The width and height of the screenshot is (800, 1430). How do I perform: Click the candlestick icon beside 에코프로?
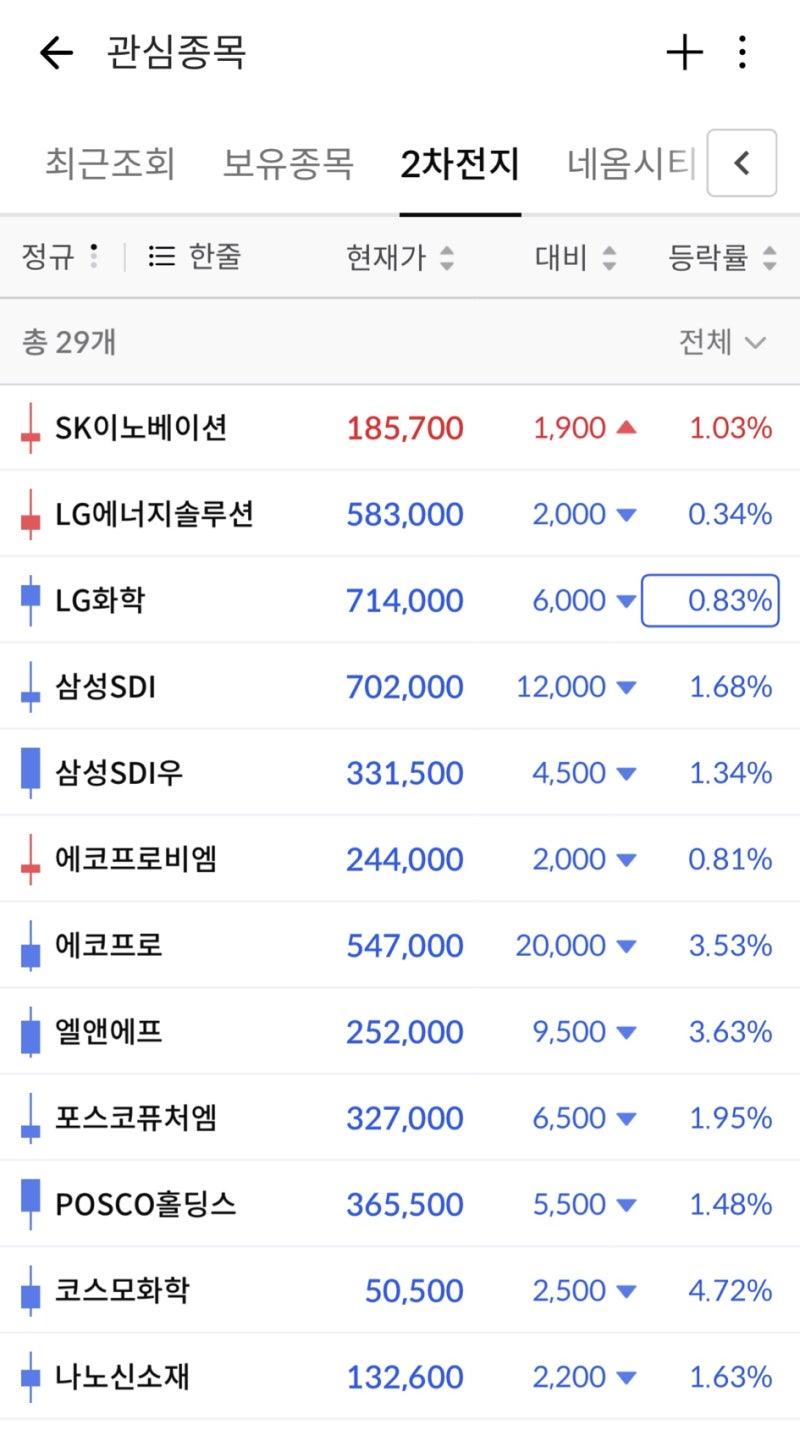coord(30,945)
